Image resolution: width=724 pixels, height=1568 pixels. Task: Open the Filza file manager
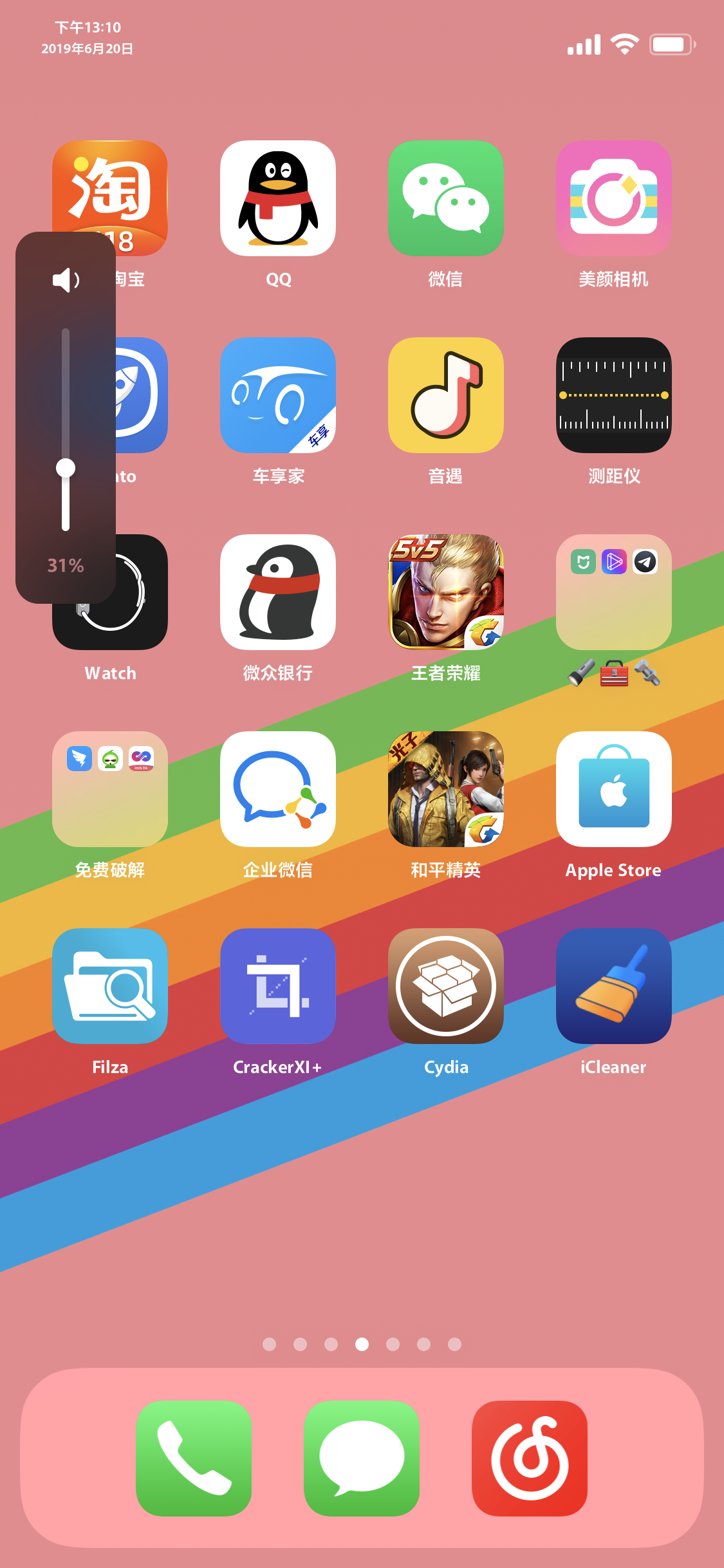pos(111,987)
